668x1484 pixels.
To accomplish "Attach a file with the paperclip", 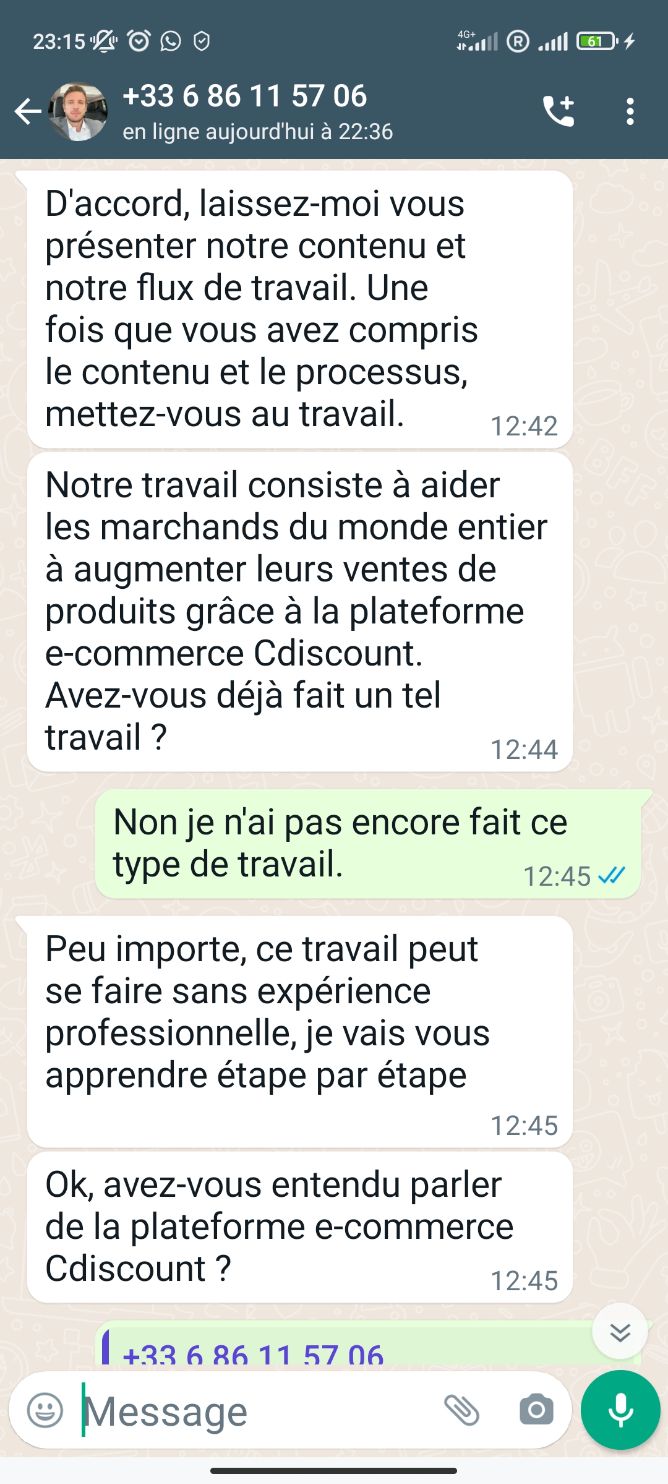I will pyautogui.click(x=462, y=1410).
